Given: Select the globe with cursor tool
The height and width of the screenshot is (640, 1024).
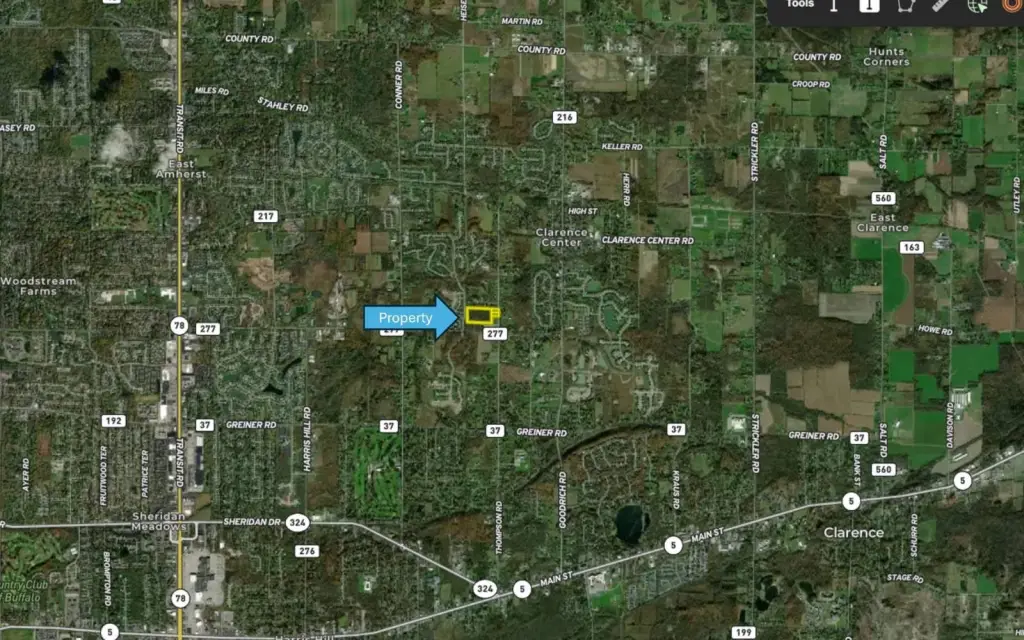Looking at the screenshot, I should (976, 6).
